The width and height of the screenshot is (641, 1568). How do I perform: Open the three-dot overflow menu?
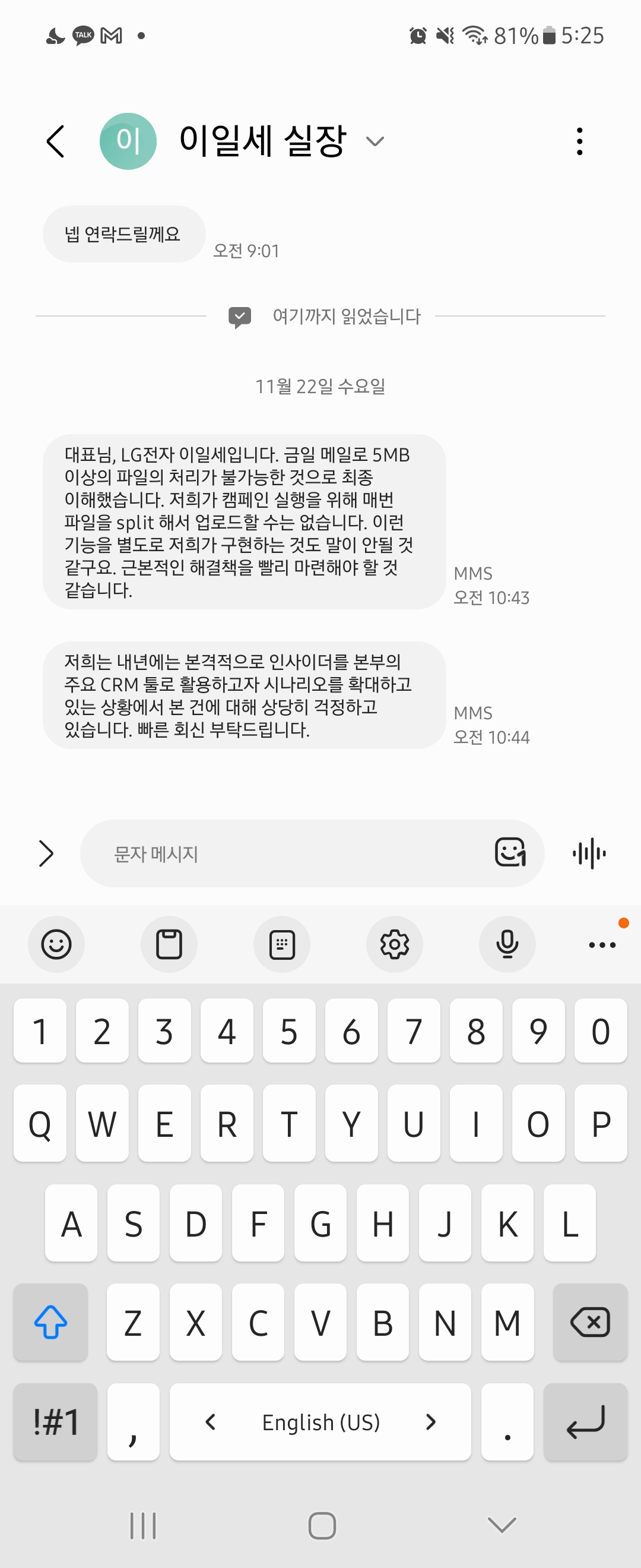pyautogui.click(x=579, y=141)
